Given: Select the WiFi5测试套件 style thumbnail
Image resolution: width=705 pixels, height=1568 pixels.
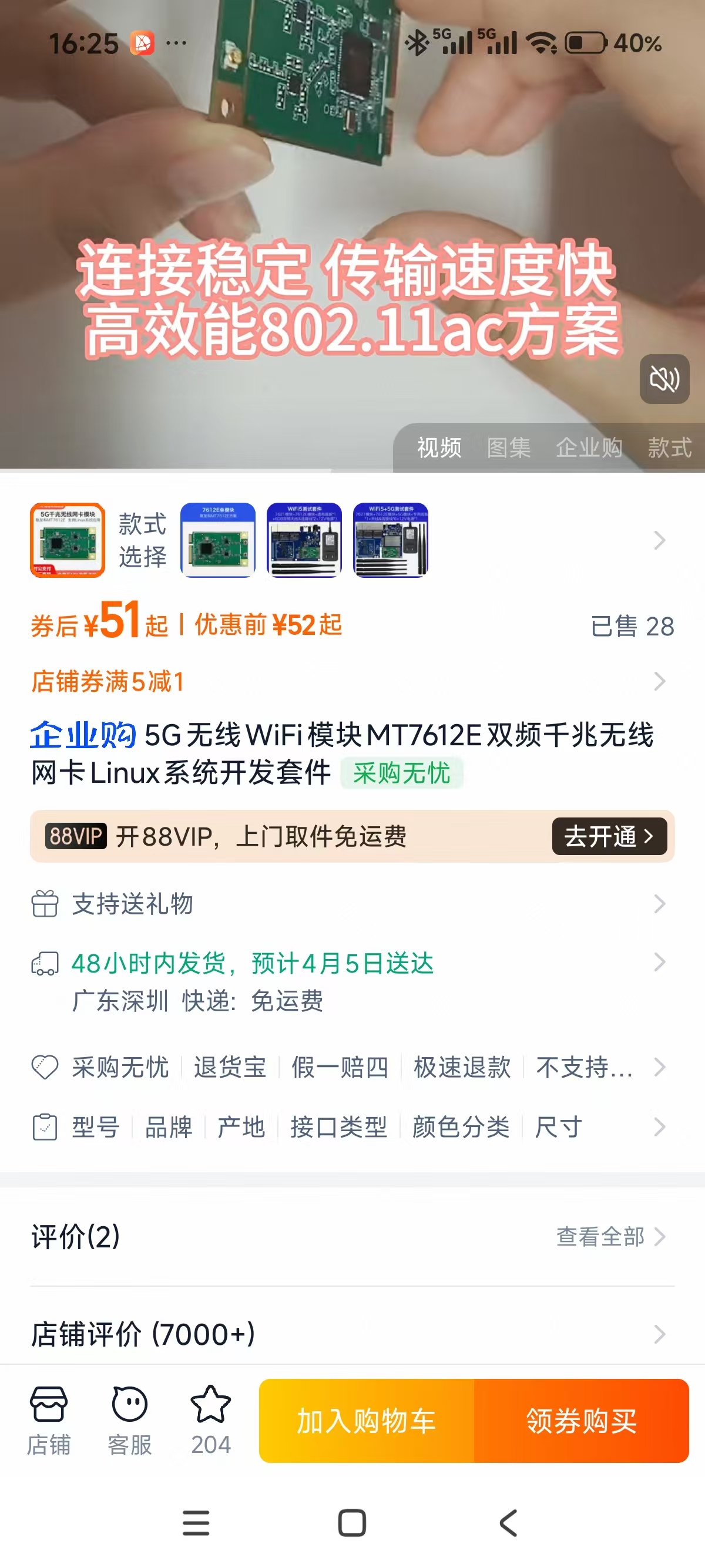Looking at the screenshot, I should 304,540.
